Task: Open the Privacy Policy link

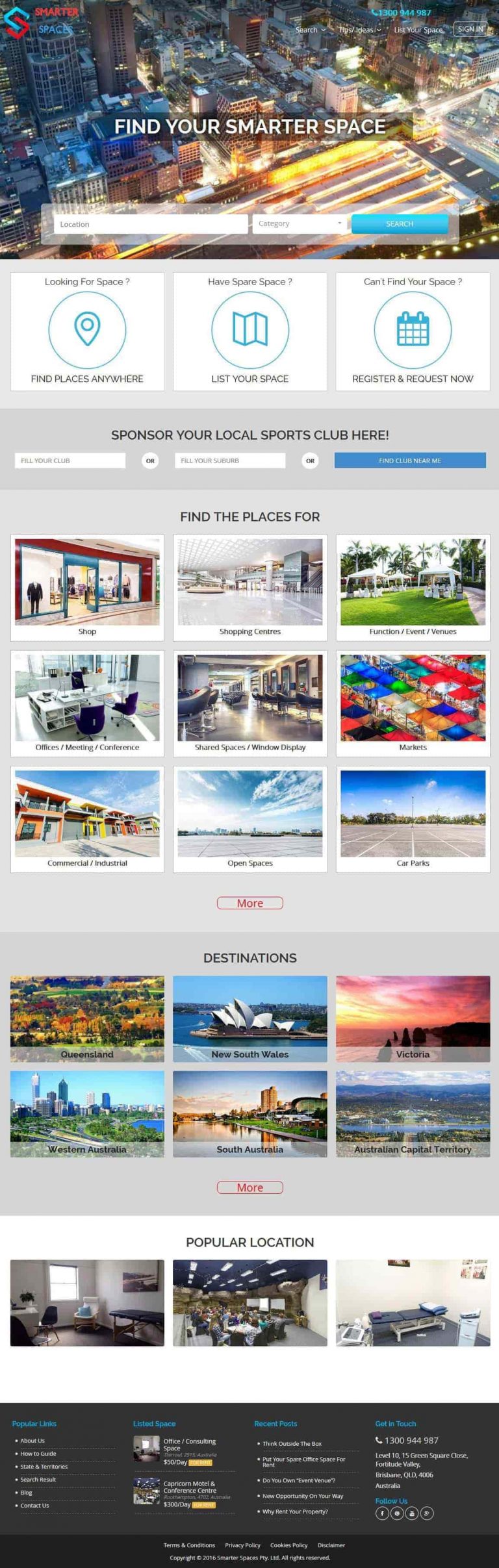Action: pos(242,1545)
